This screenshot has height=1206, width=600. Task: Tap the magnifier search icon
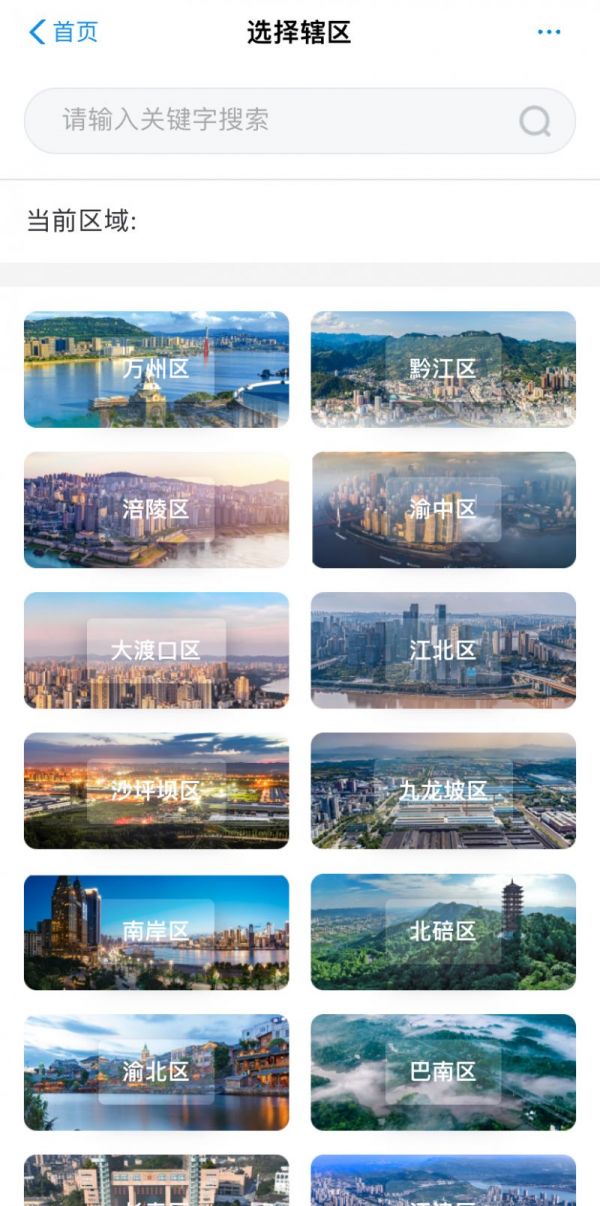535,122
